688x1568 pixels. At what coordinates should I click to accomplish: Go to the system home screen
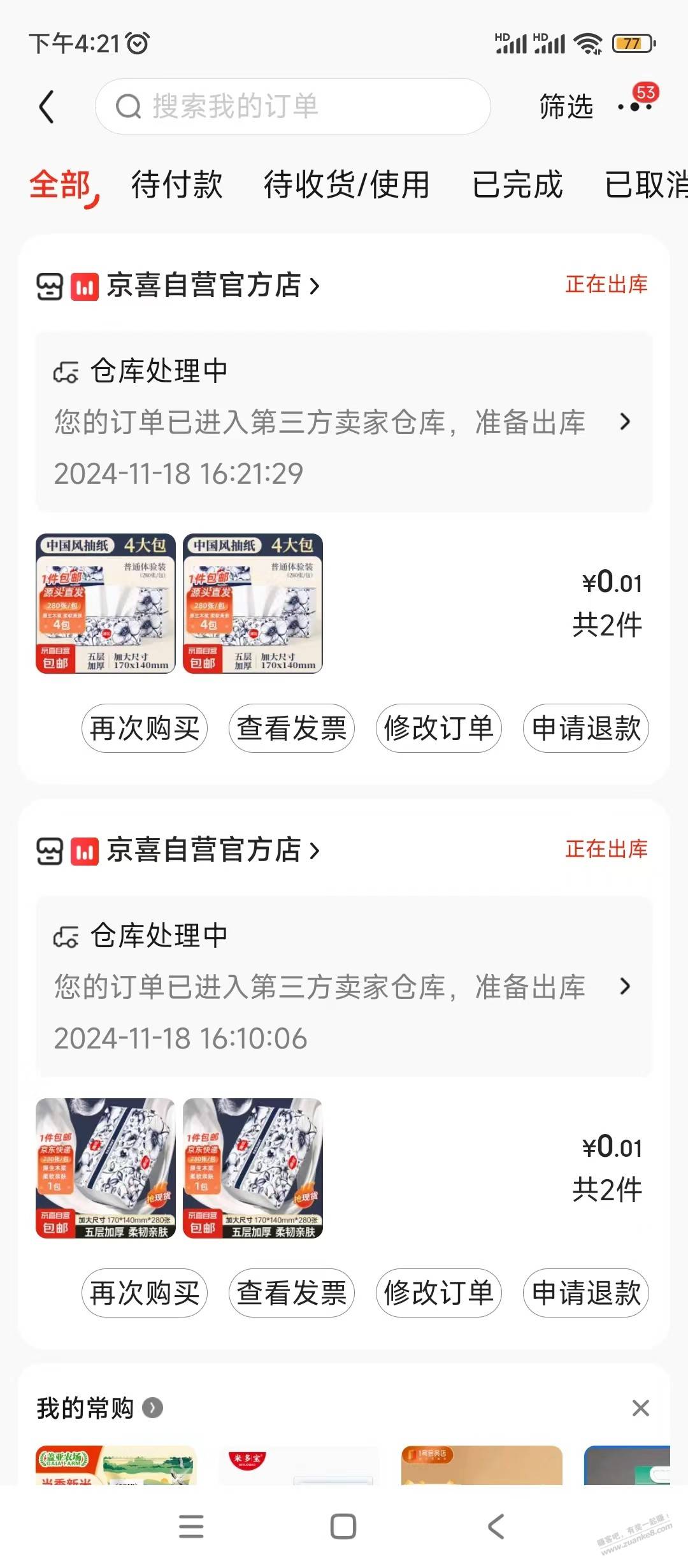(343, 1527)
